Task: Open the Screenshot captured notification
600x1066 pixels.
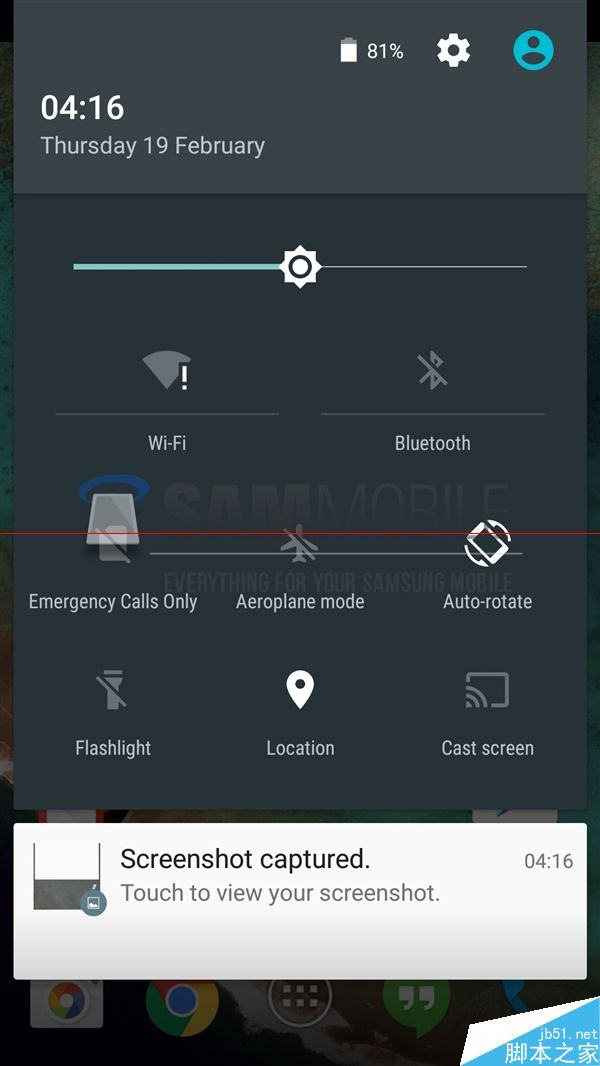Action: point(300,876)
